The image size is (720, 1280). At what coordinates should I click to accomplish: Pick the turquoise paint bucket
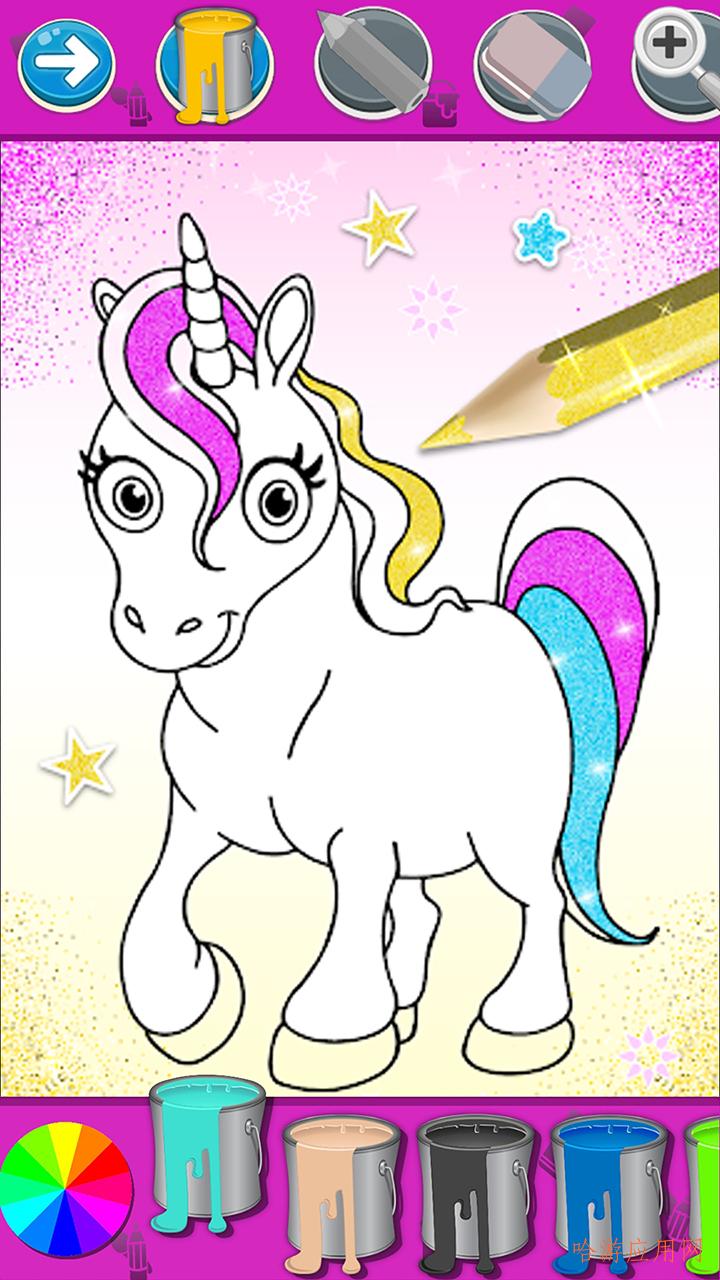[207, 1150]
